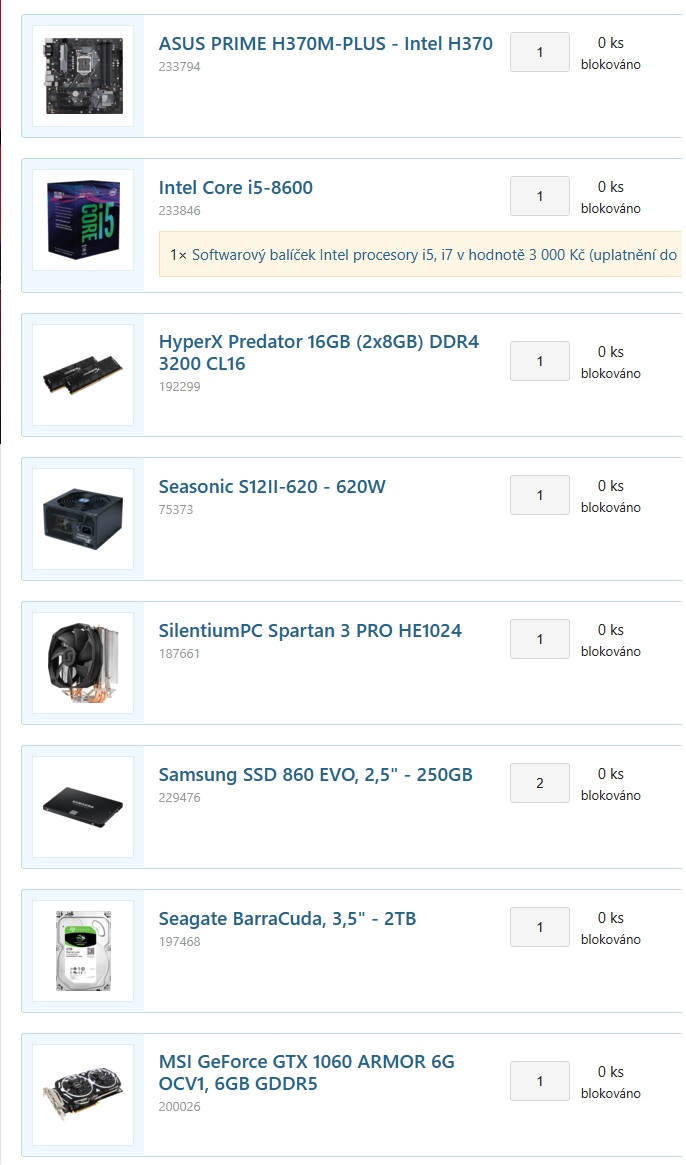This screenshot has width=686, height=1165.
Task: Open Intel Core i5-8600 product link
Action: 236,188
